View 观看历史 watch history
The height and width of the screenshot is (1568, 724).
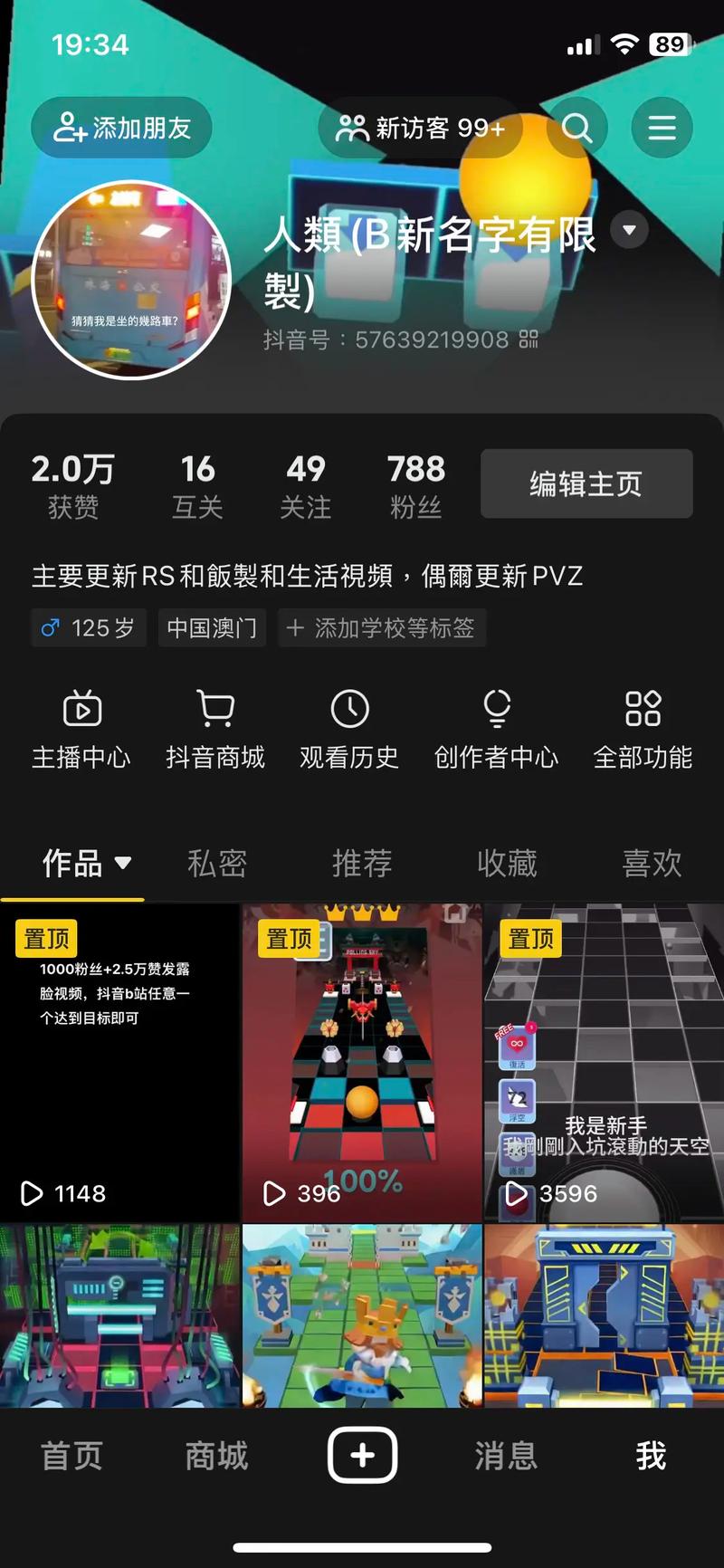pos(349,730)
